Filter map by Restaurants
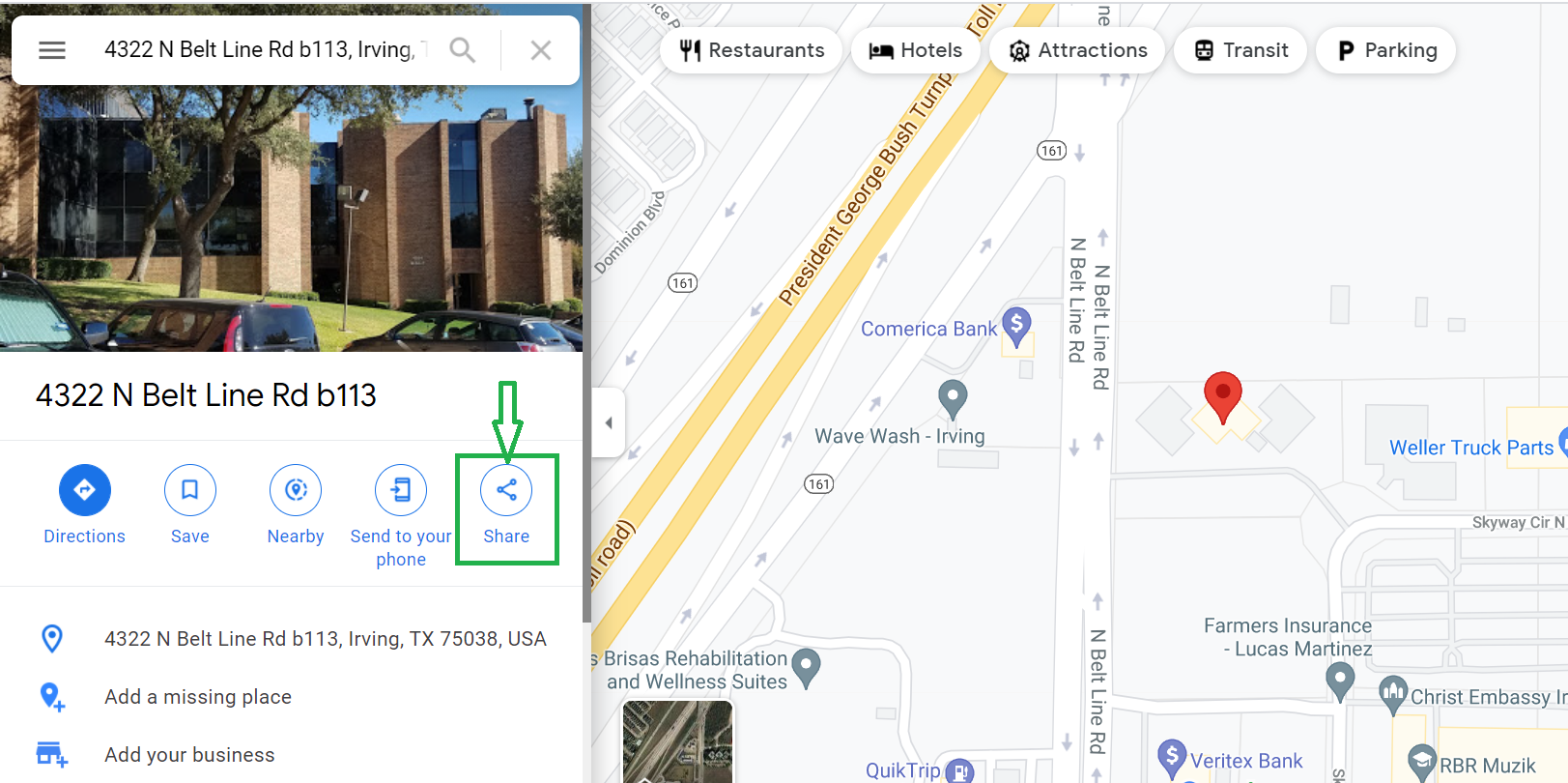1568x783 pixels. point(752,50)
